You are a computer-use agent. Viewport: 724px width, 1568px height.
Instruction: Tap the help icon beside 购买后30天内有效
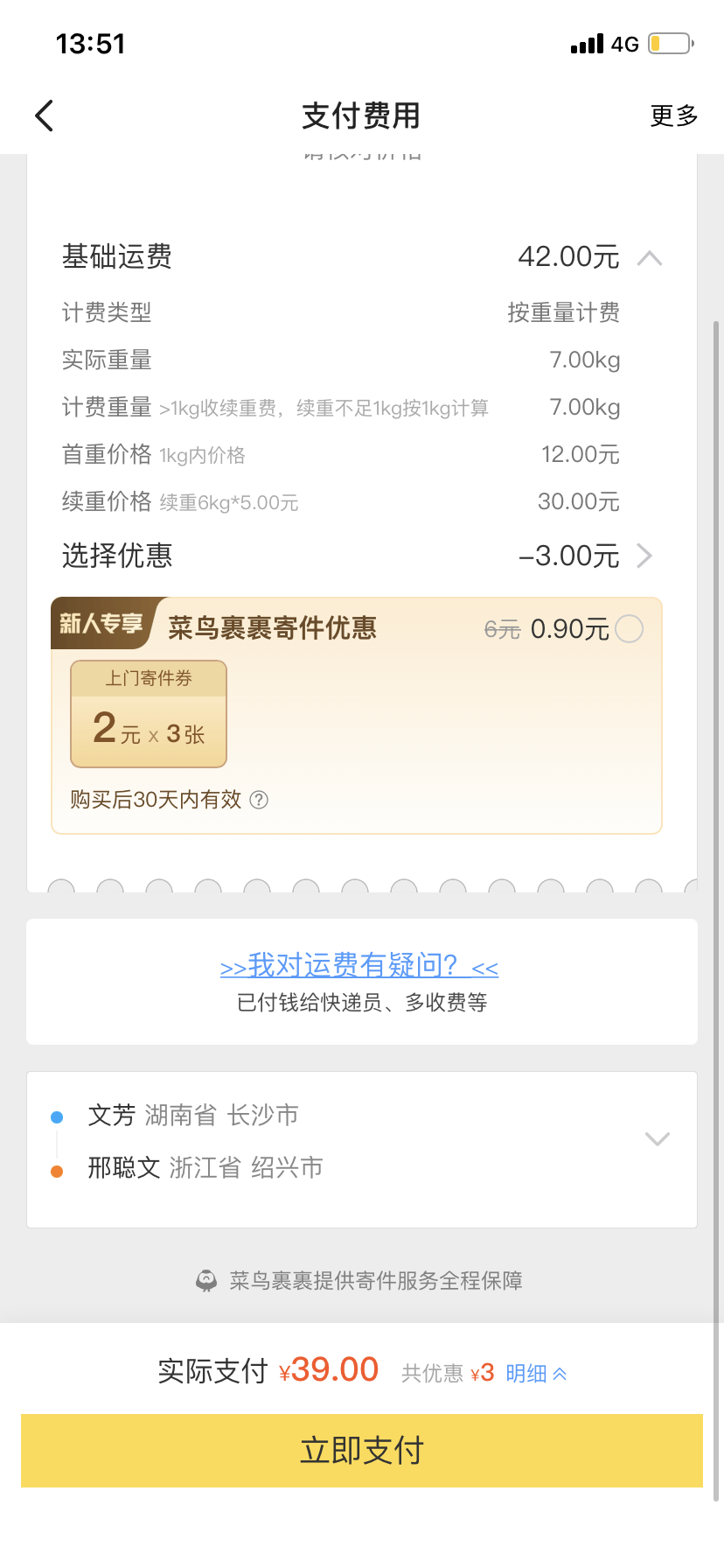pyautogui.click(x=259, y=800)
